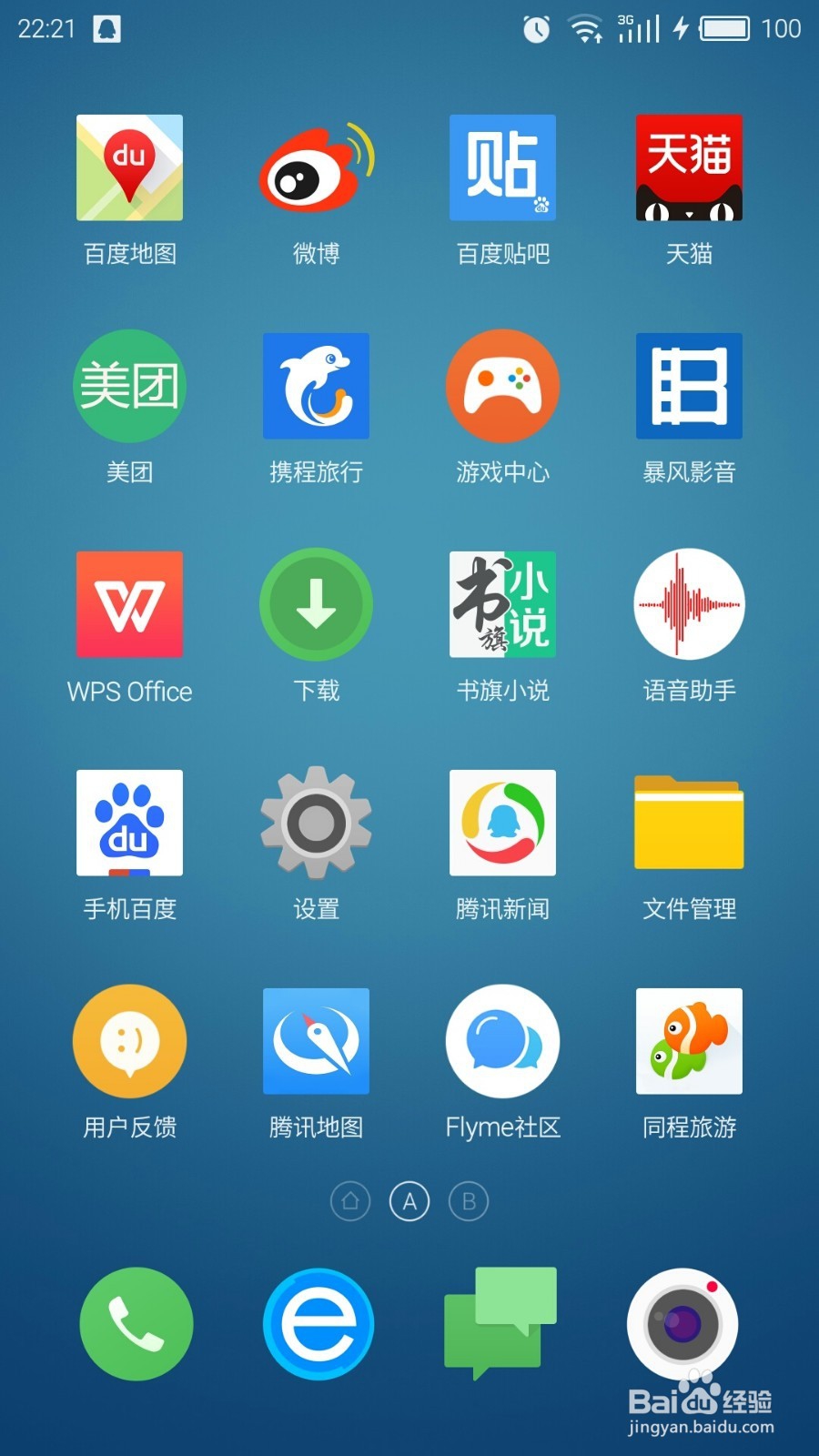The image size is (819, 1456).
Task: Open the Baidu Maps 百度地图 app
Action: (x=129, y=168)
